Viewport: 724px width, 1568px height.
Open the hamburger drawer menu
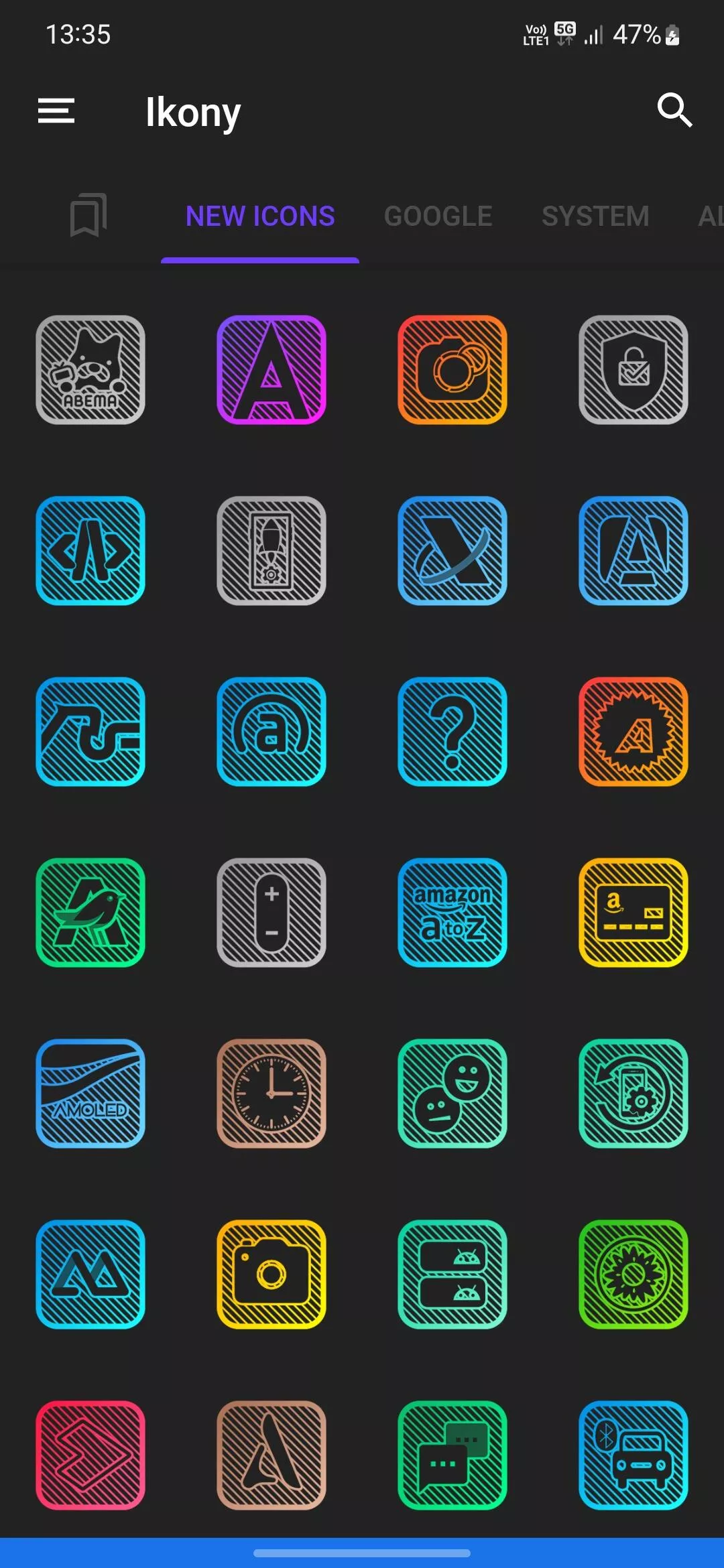56,111
